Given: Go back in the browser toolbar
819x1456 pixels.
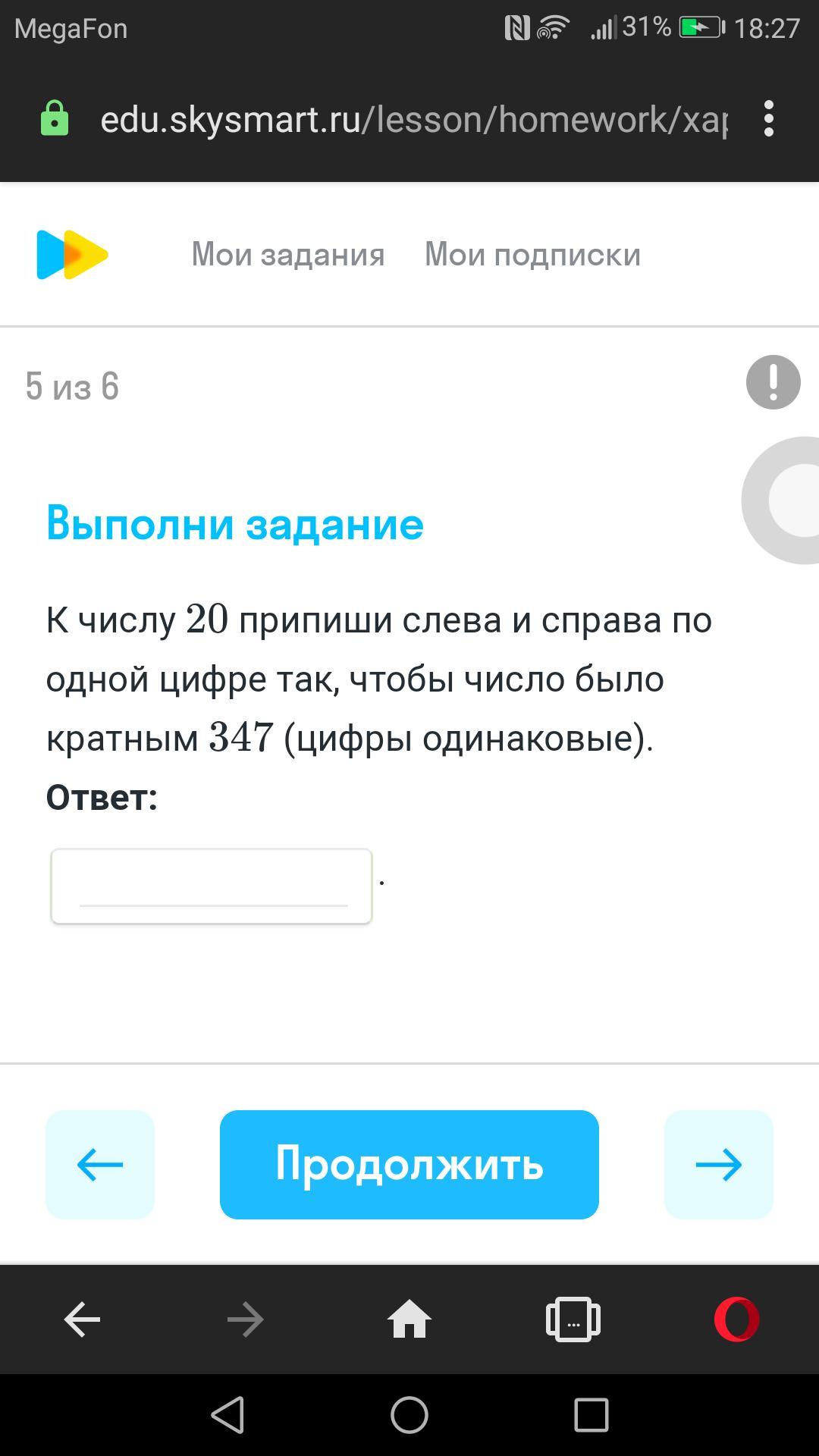Looking at the screenshot, I should tap(82, 1319).
